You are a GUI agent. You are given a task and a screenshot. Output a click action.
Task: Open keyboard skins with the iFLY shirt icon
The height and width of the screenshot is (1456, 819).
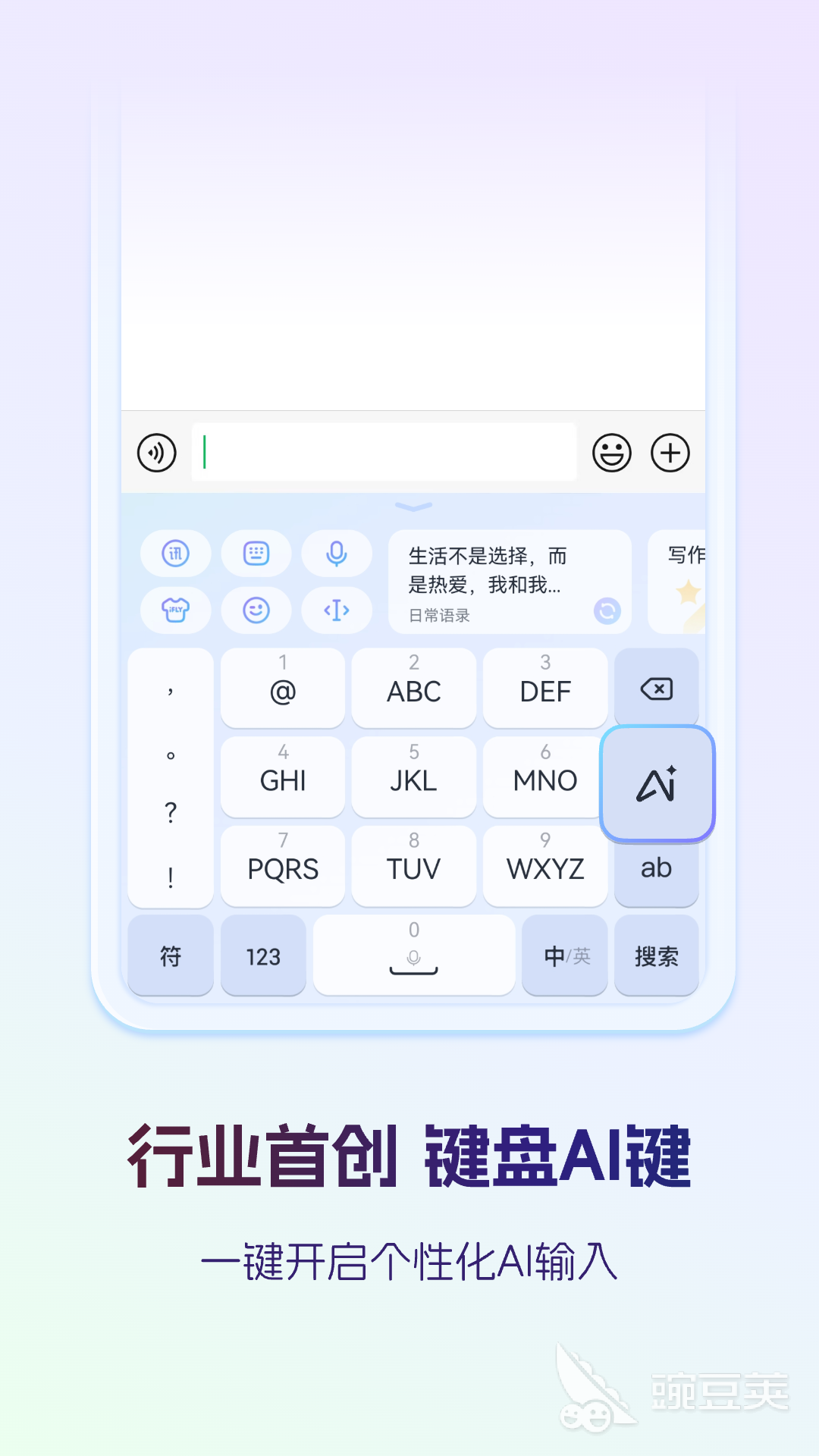pyautogui.click(x=175, y=610)
